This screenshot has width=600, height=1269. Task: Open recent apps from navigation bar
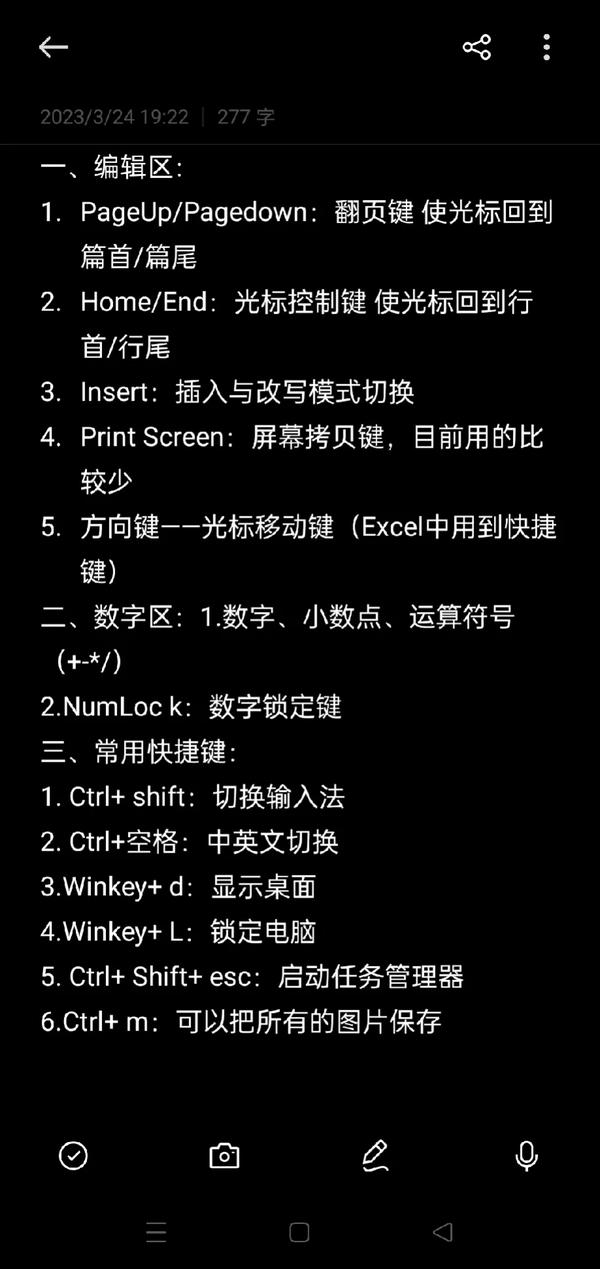(156, 1232)
